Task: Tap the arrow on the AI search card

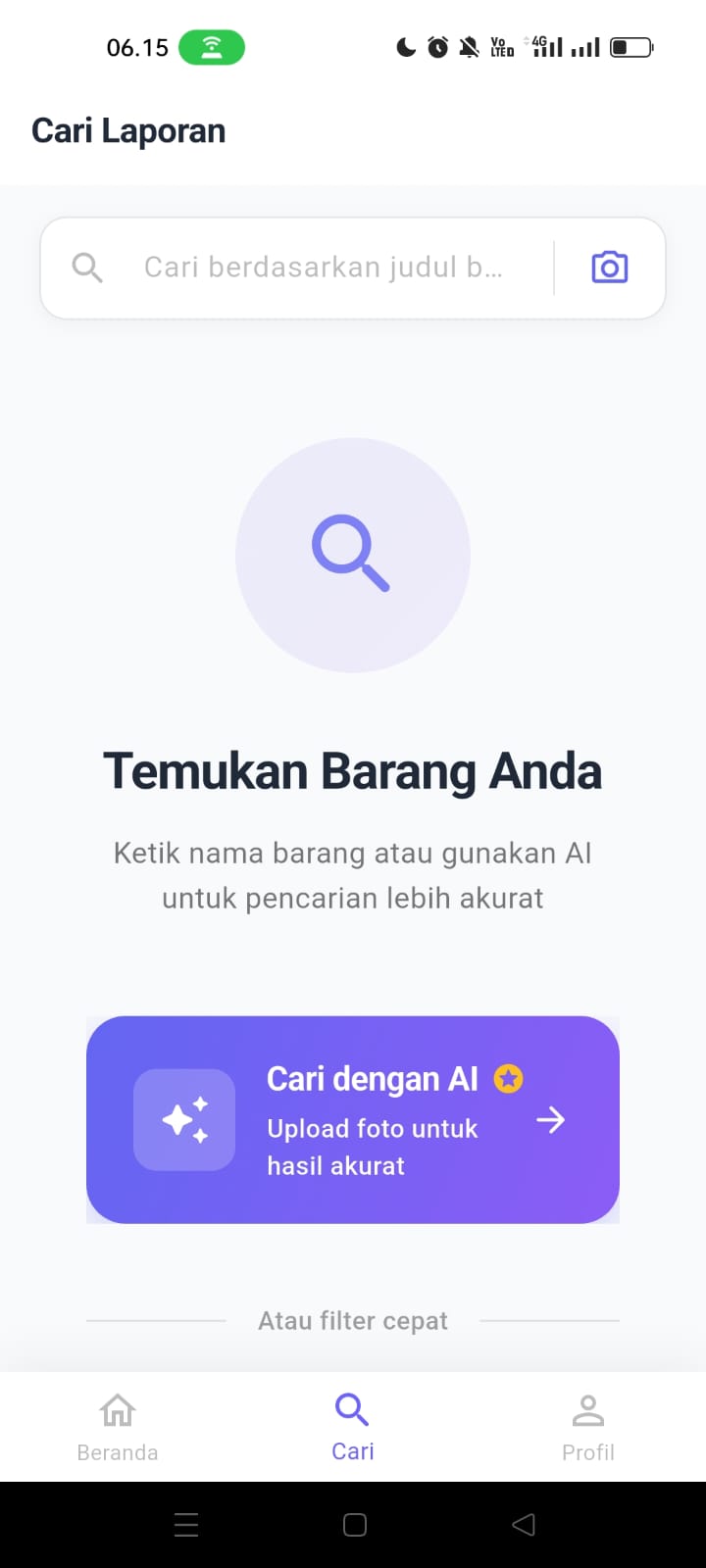Action: (x=551, y=1119)
